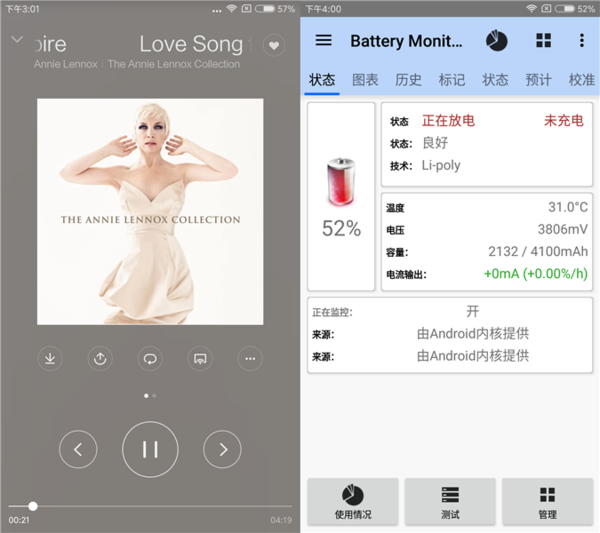Viewport: 600px width, 533px height.
Task: Open the pie chart icon in toolbar
Action: [497, 41]
